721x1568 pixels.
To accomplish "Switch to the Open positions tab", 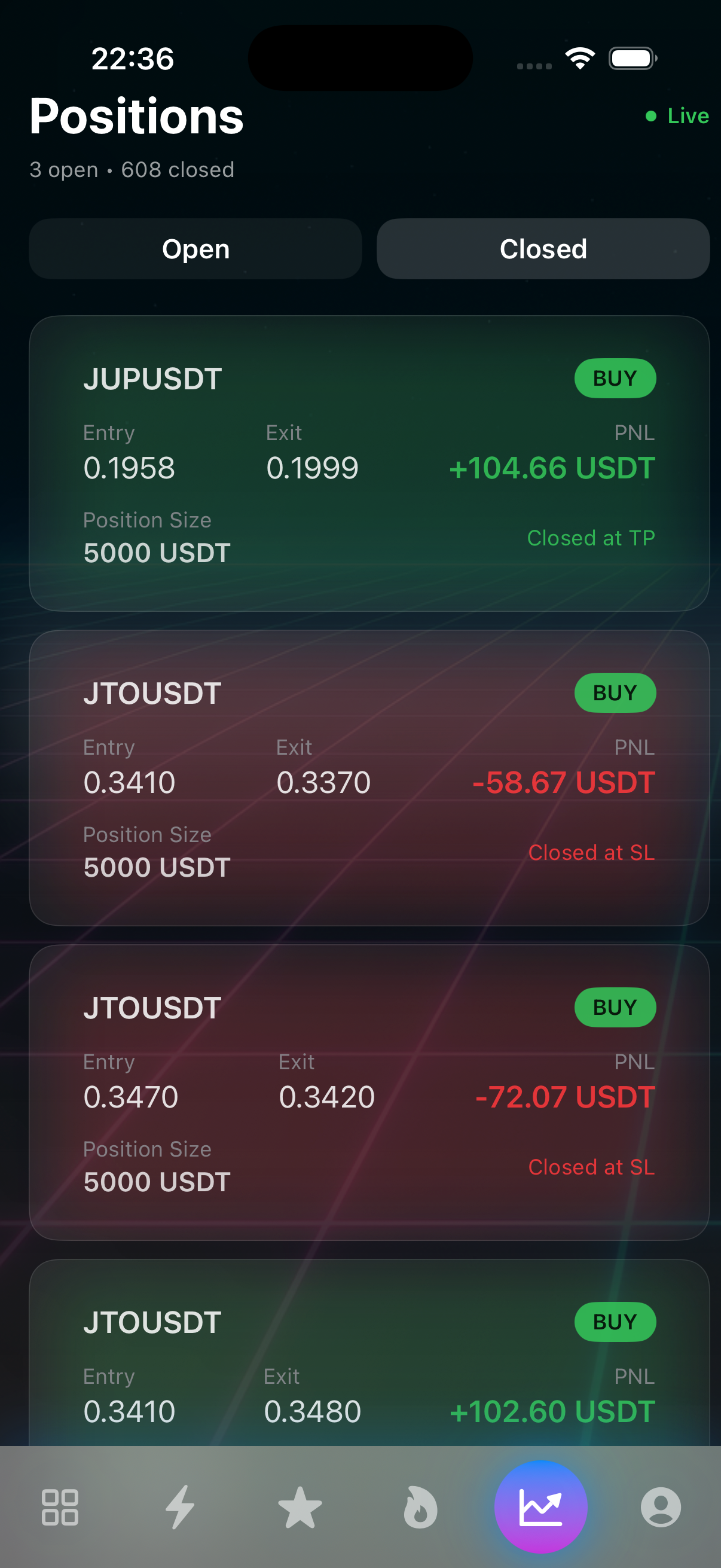I will pos(195,248).
